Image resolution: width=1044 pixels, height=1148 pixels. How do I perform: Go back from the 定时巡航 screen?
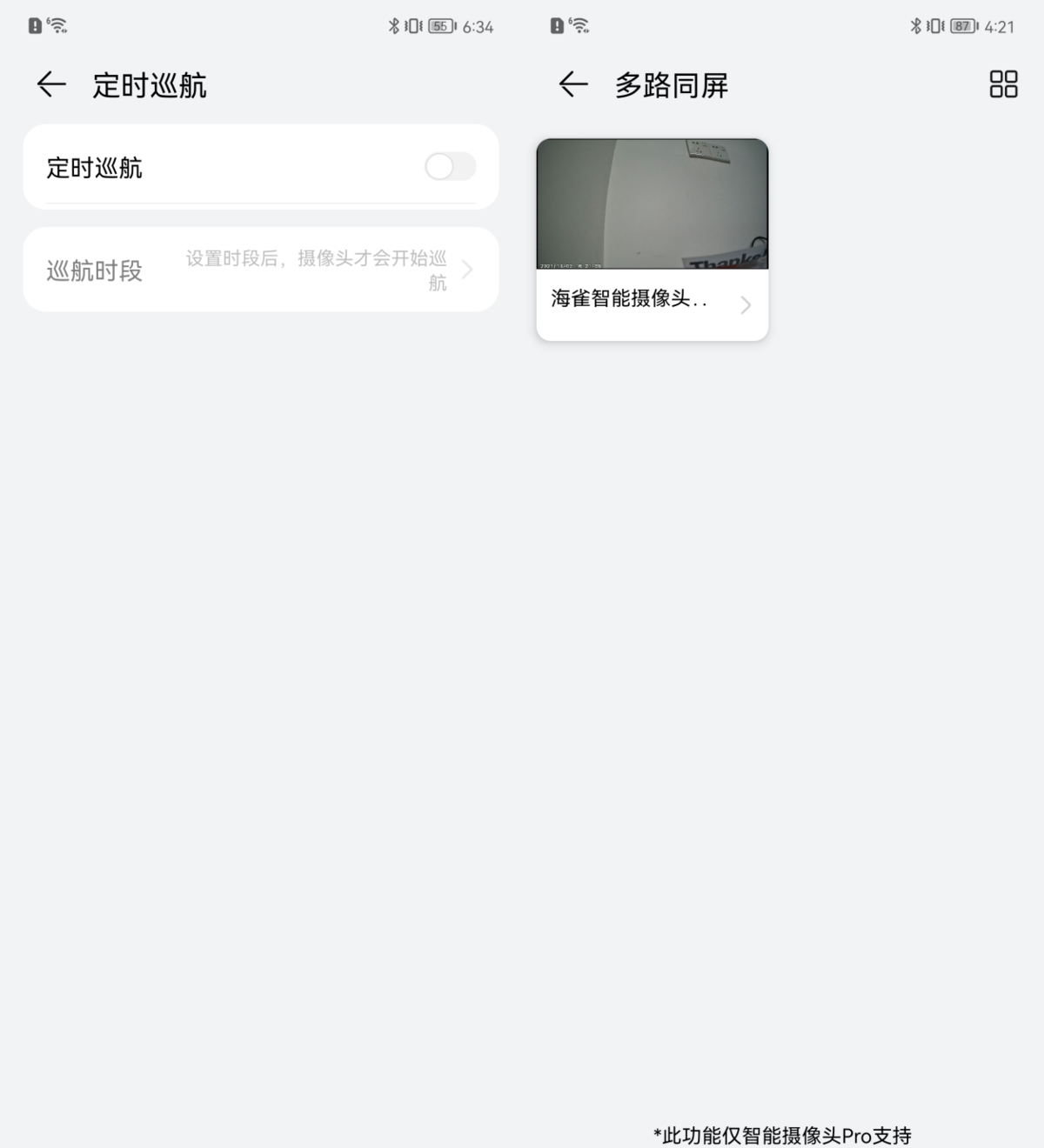click(x=51, y=84)
